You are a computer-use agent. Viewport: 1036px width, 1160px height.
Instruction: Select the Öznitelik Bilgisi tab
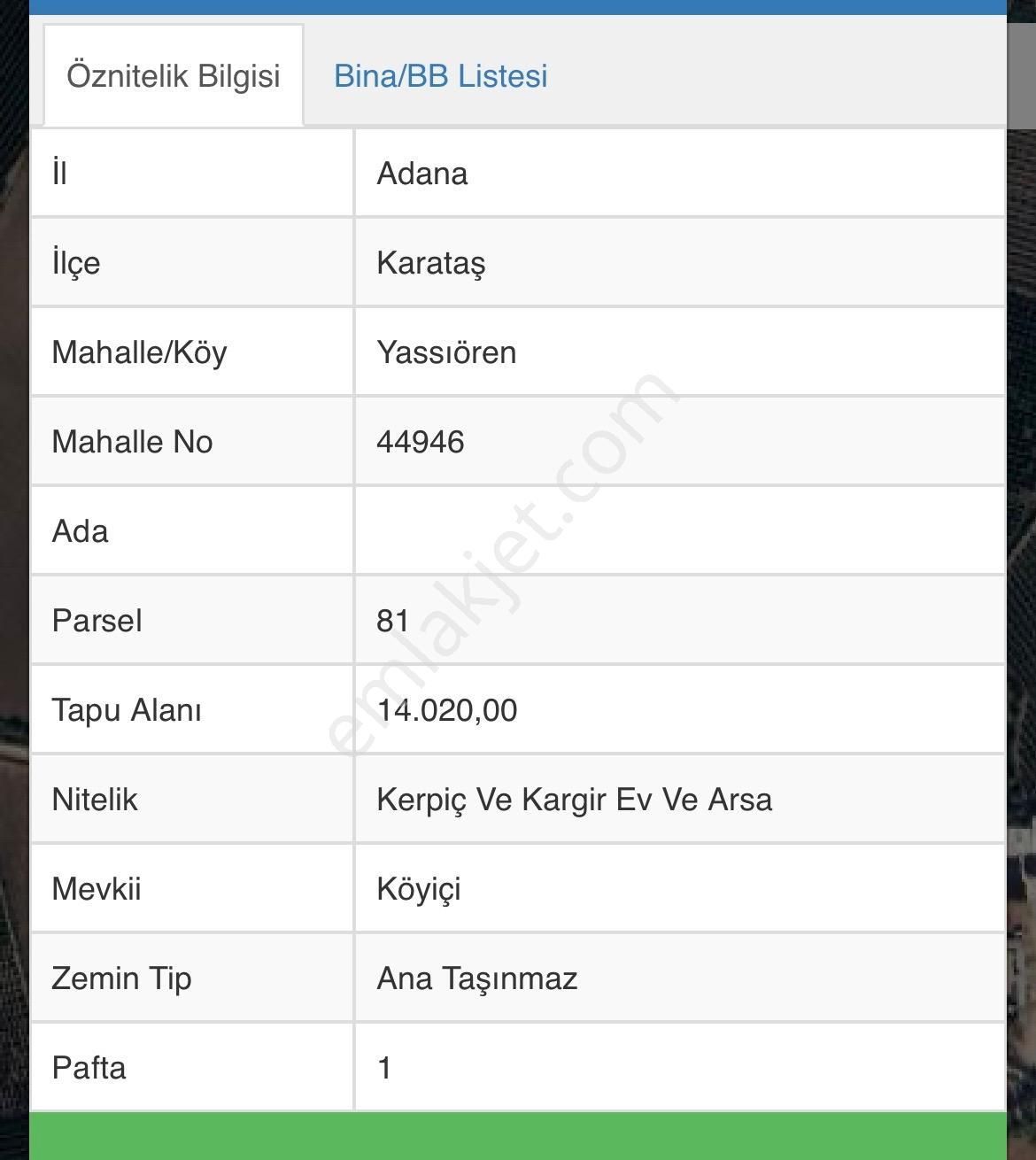(x=174, y=76)
